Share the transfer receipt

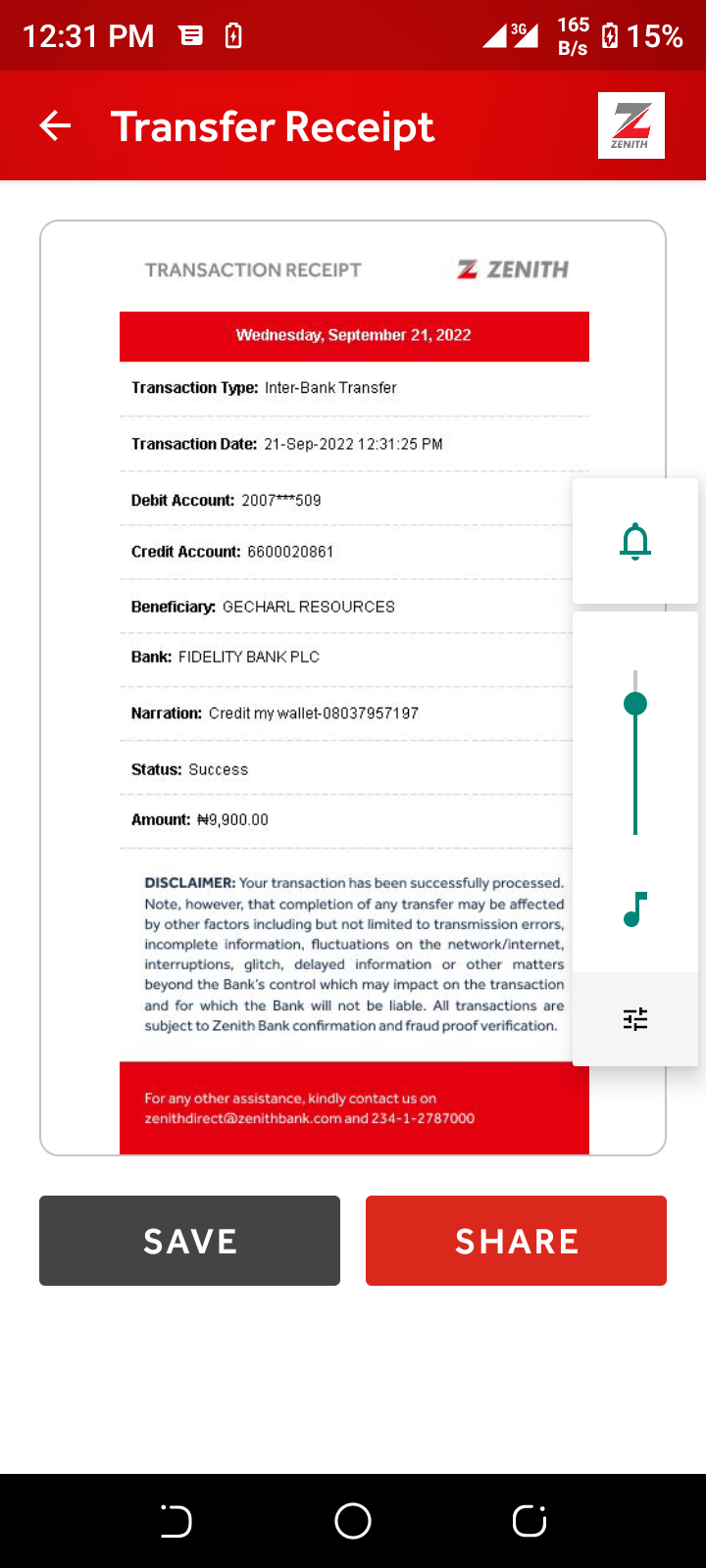click(516, 1241)
